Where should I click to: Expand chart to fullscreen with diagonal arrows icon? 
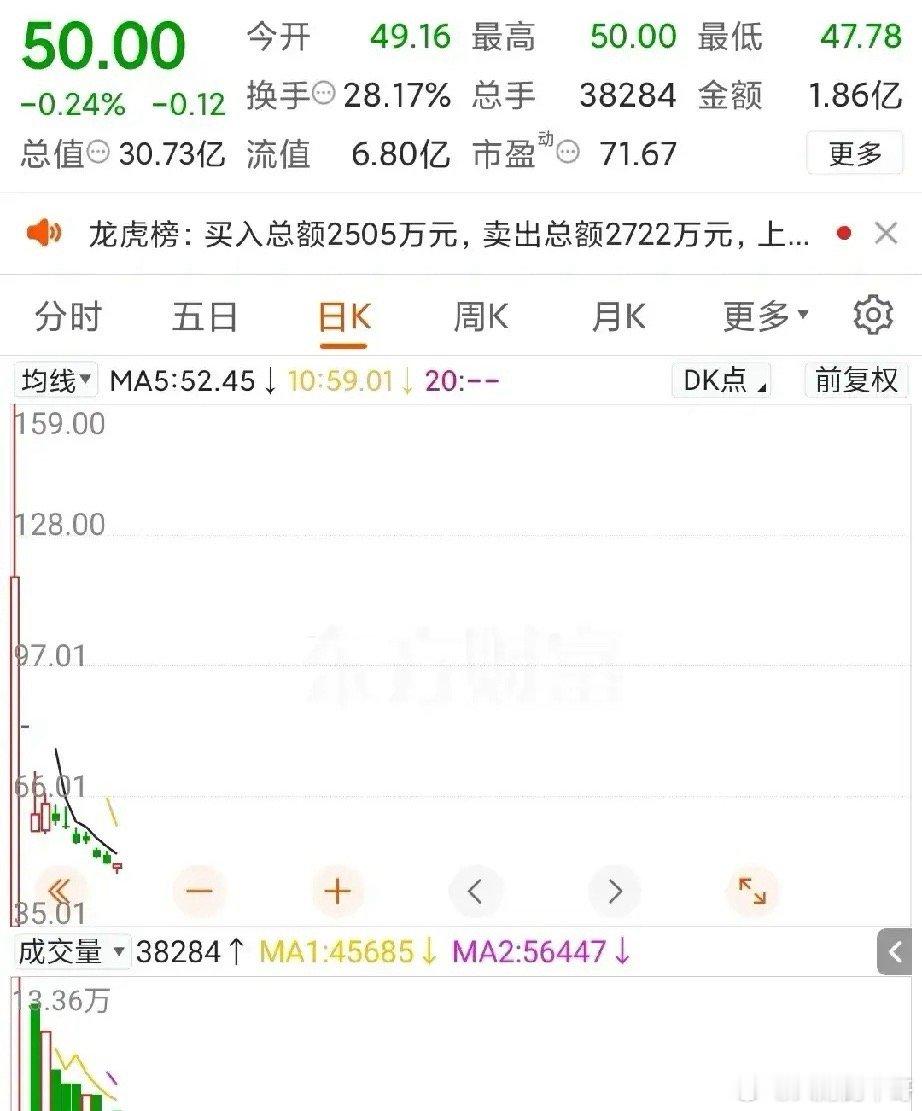point(753,889)
